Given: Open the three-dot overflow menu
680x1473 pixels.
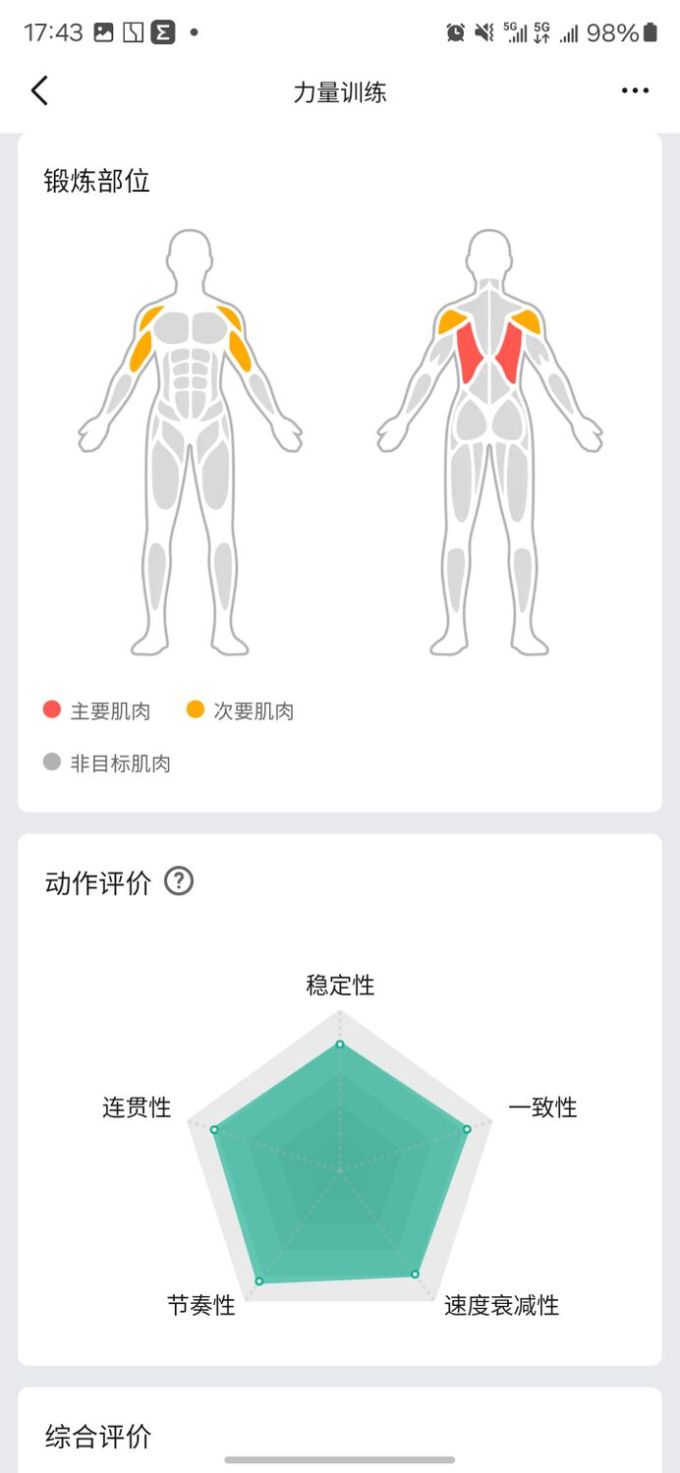Looking at the screenshot, I should 635,91.
